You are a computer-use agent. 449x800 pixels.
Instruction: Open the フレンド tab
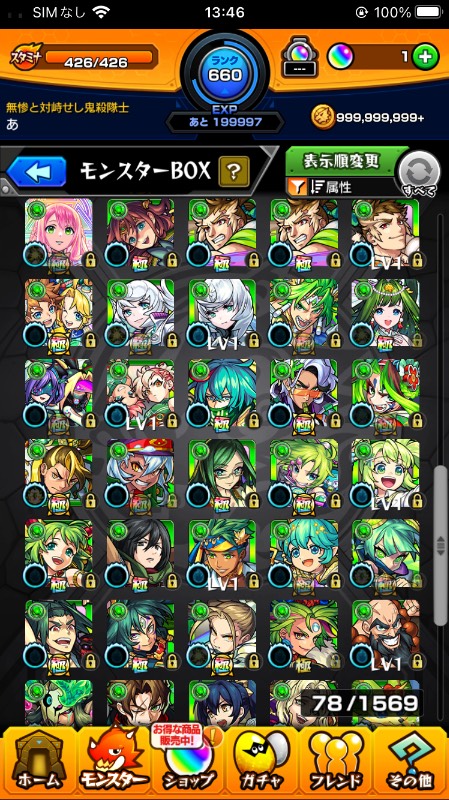(x=336, y=764)
